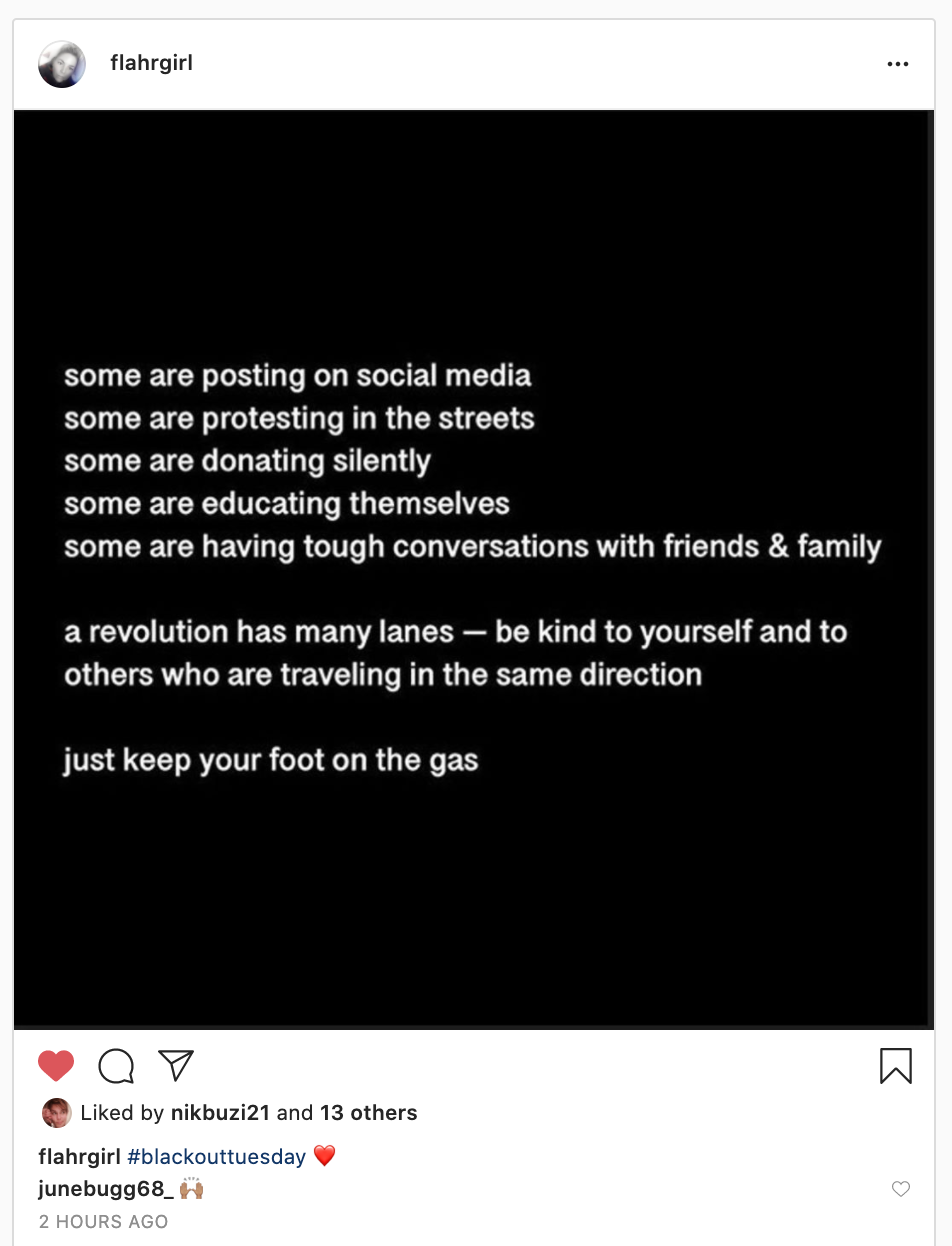Unlike the post with the red heart

click(56, 1066)
